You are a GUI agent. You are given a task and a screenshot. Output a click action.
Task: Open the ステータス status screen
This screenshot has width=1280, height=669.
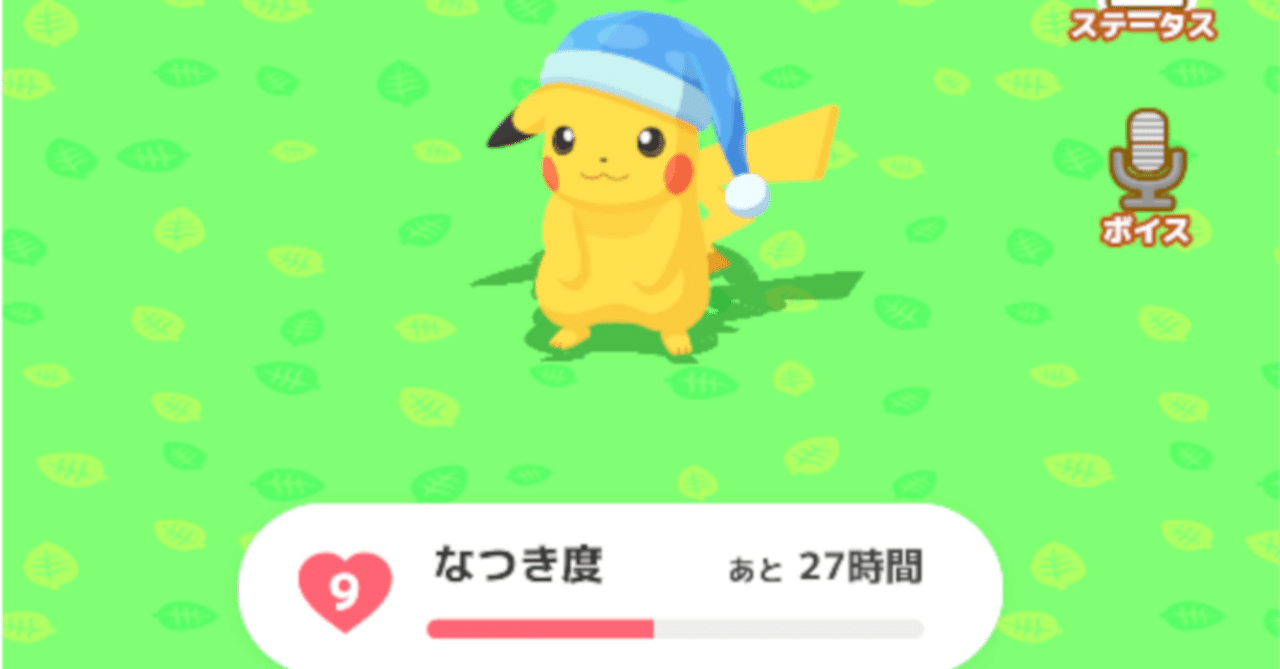(x=1140, y=21)
